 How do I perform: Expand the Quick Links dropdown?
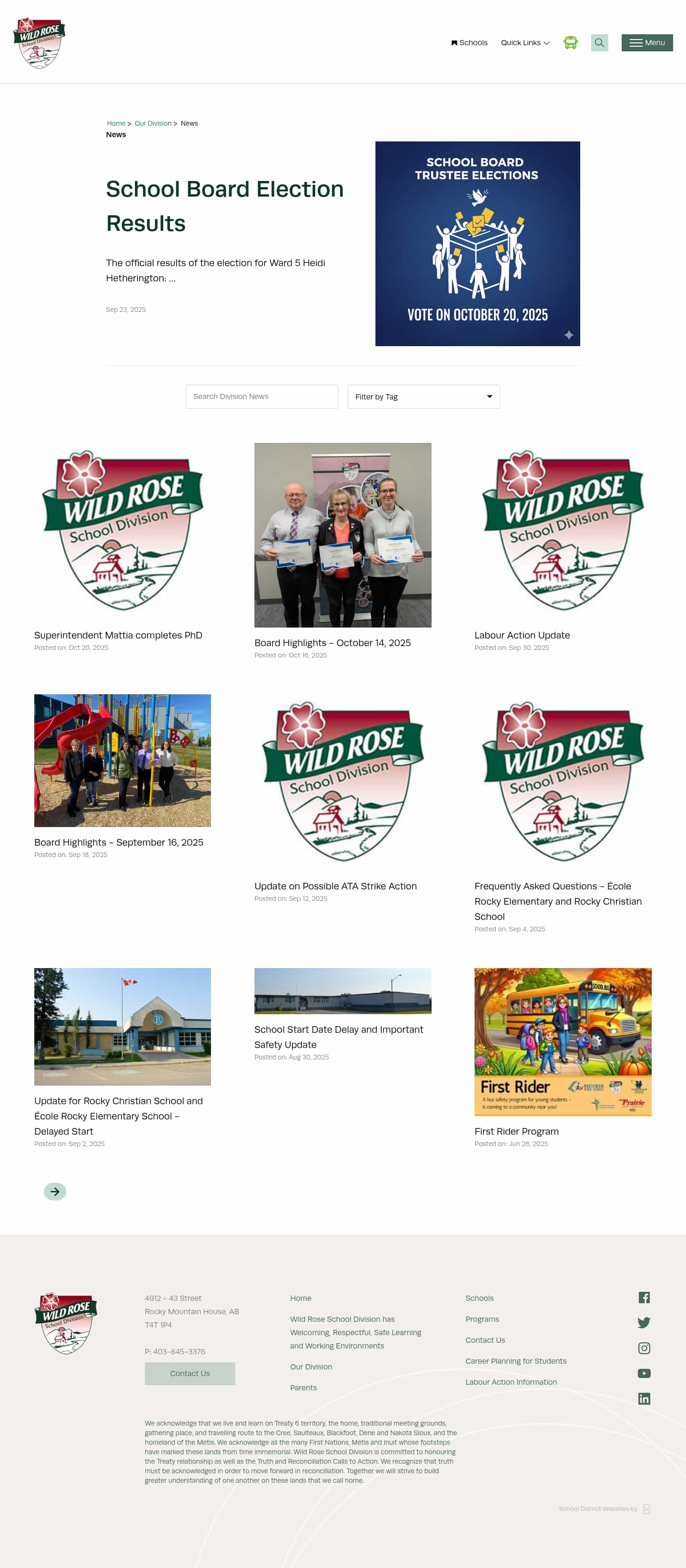[x=525, y=42]
